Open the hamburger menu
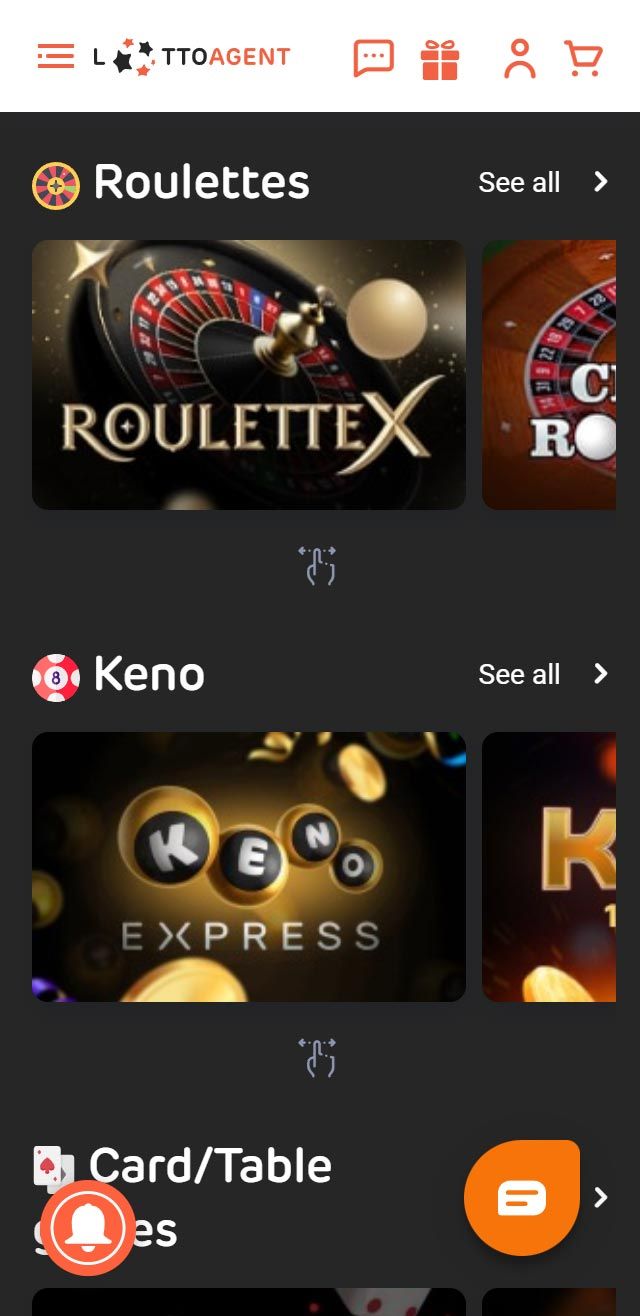The image size is (640, 1316). [56, 57]
